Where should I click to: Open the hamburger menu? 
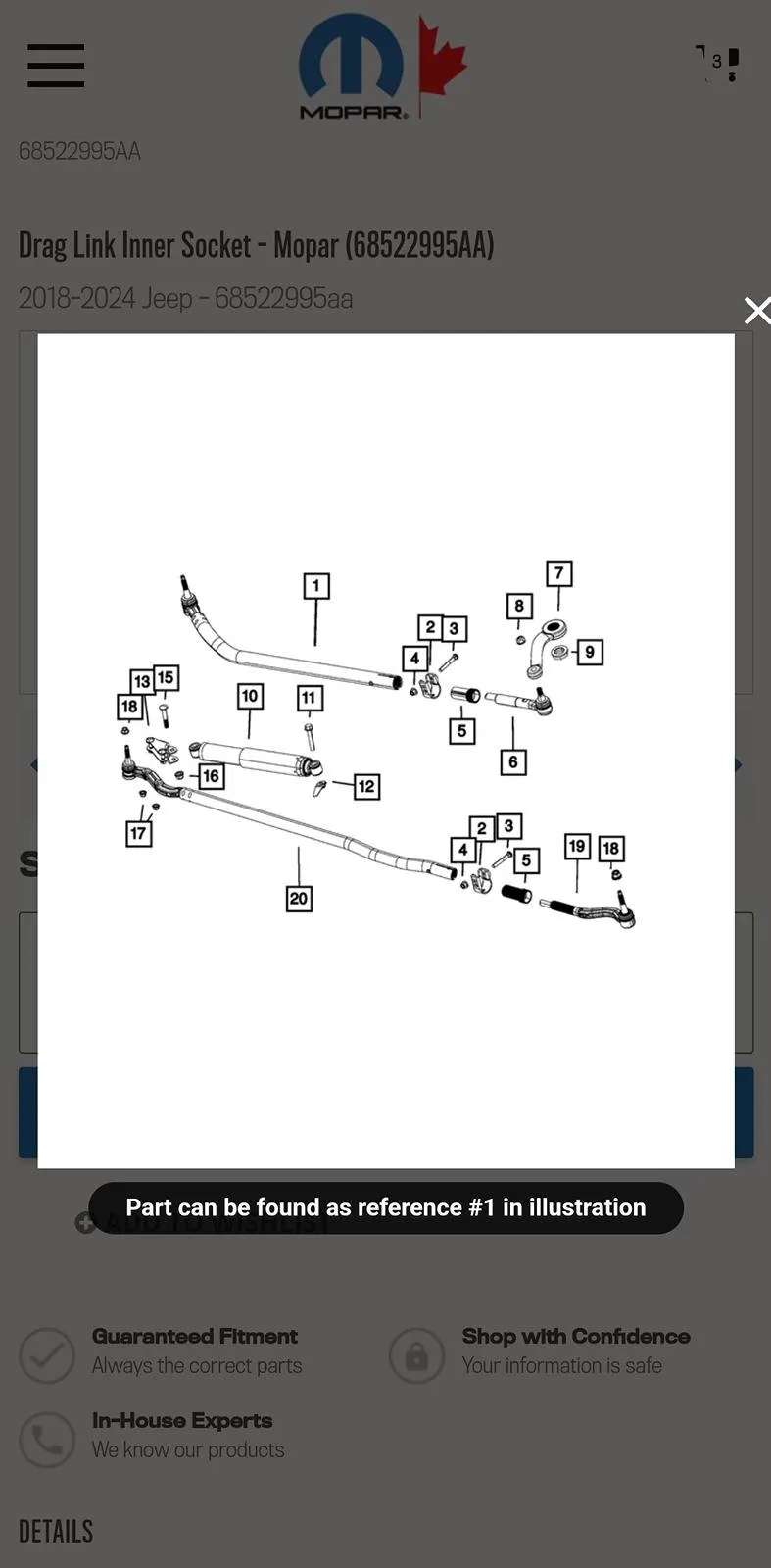[x=56, y=66]
